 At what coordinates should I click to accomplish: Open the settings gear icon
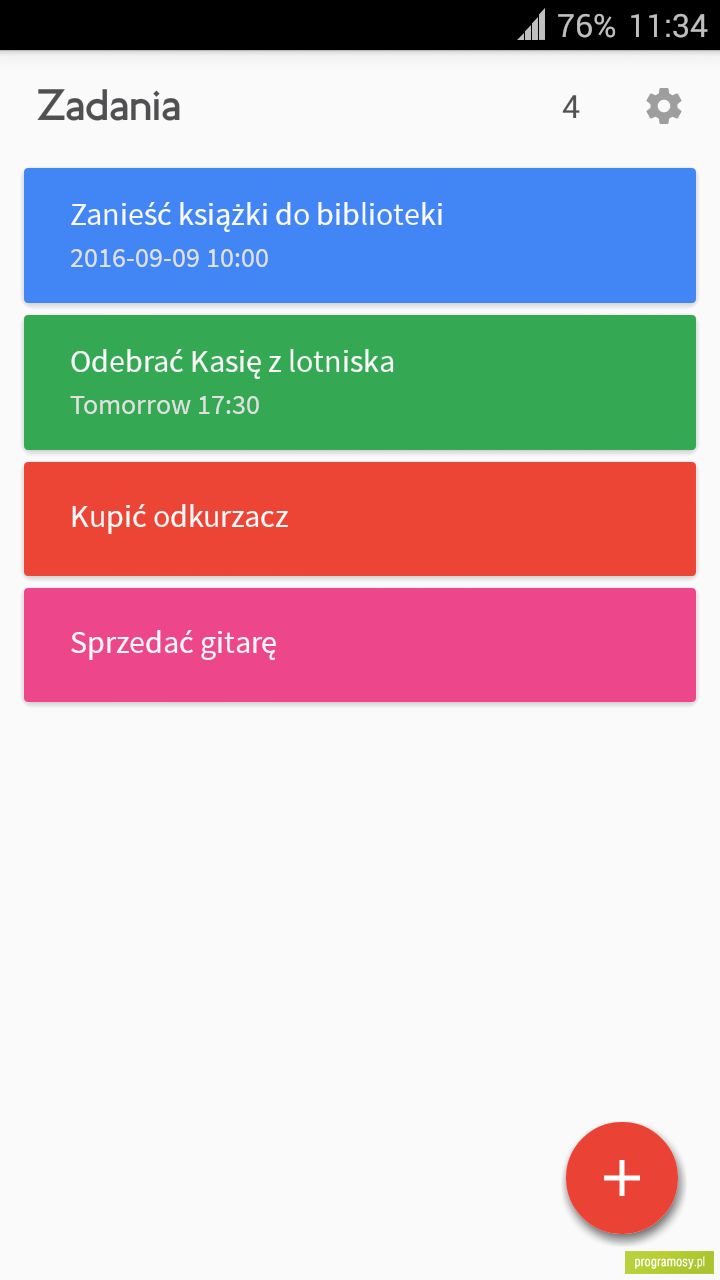point(664,106)
